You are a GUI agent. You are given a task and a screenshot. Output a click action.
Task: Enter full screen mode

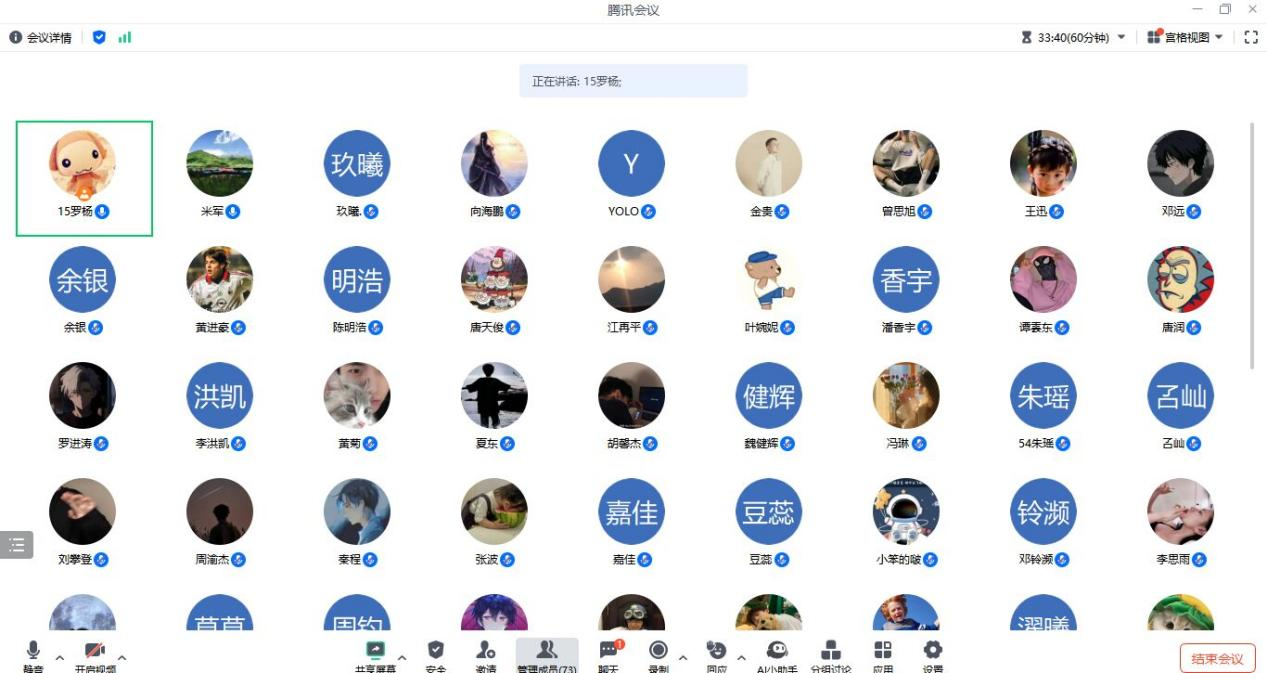[x=1250, y=37]
